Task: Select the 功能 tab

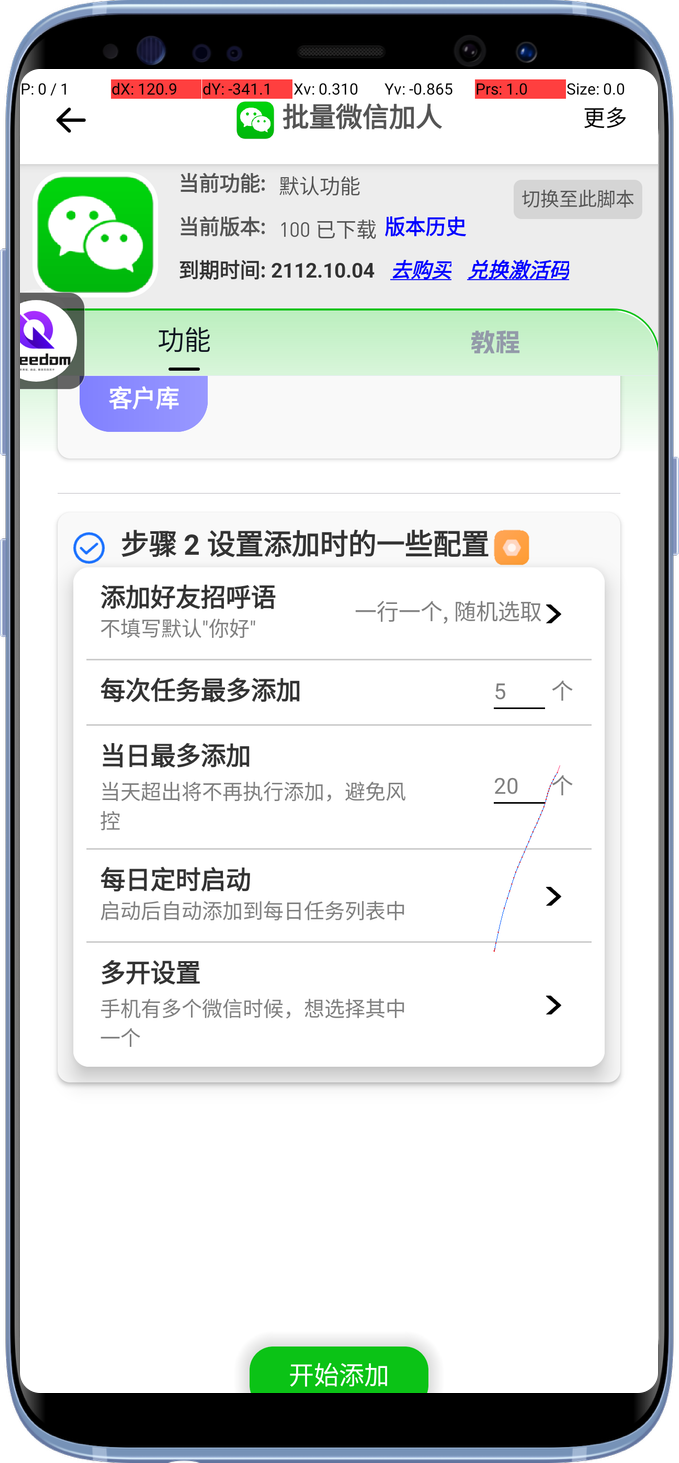Action: [184, 341]
